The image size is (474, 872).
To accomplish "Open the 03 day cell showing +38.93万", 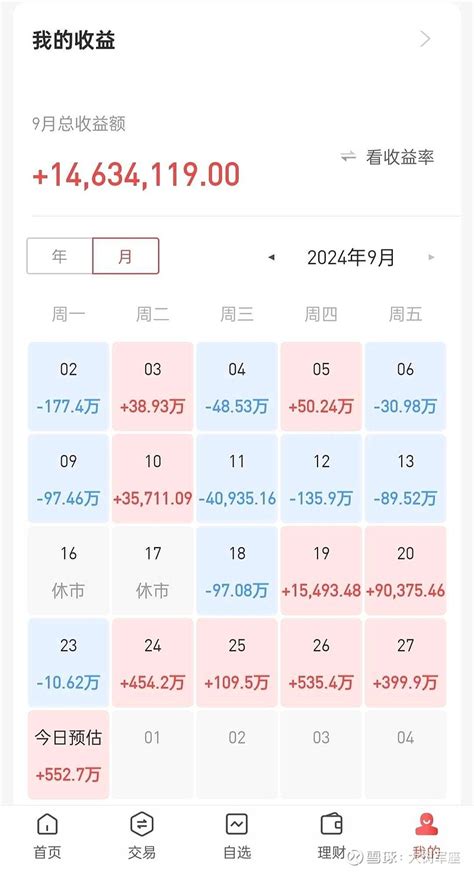I will [x=152, y=386].
